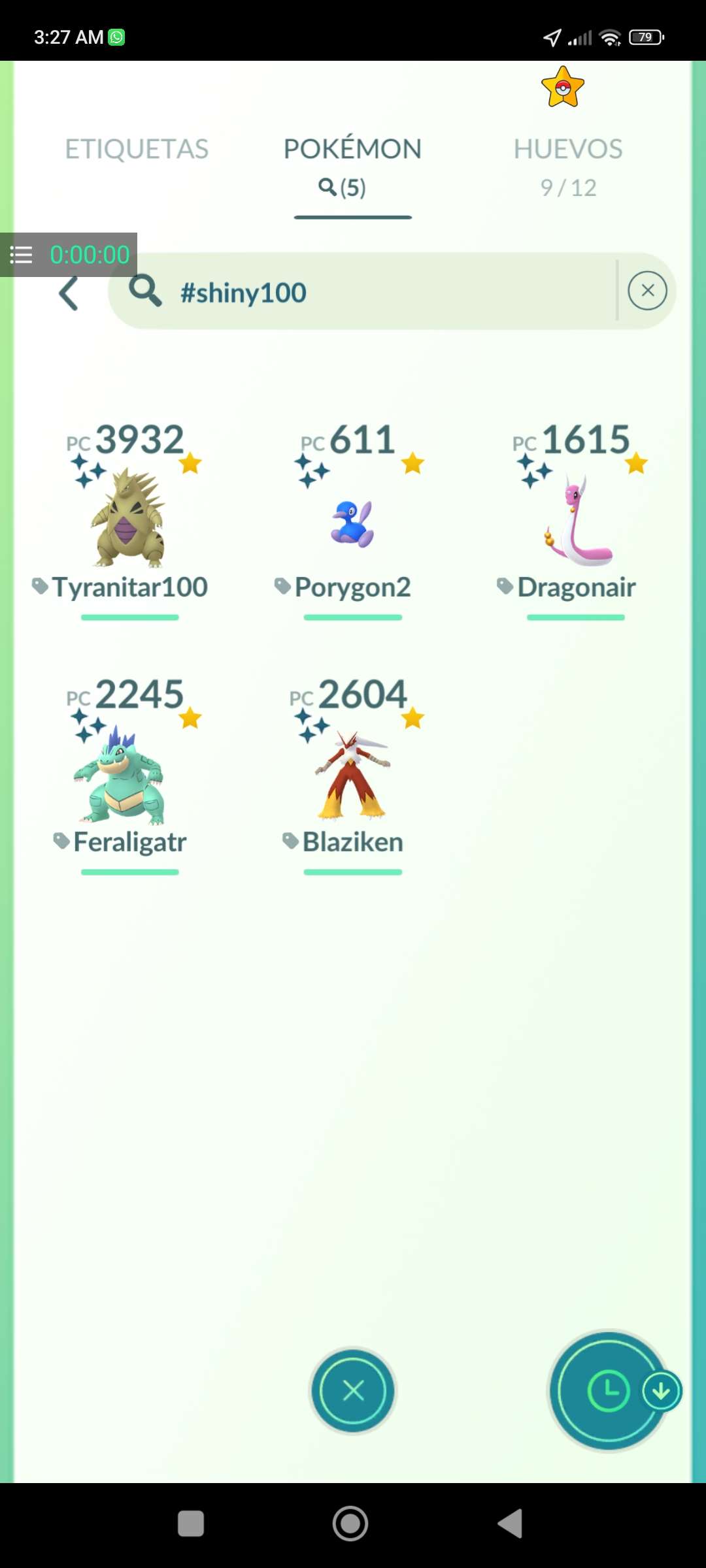Open the recent sort order button
The image size is (706, 1568).
click(x=609, y=1390)
